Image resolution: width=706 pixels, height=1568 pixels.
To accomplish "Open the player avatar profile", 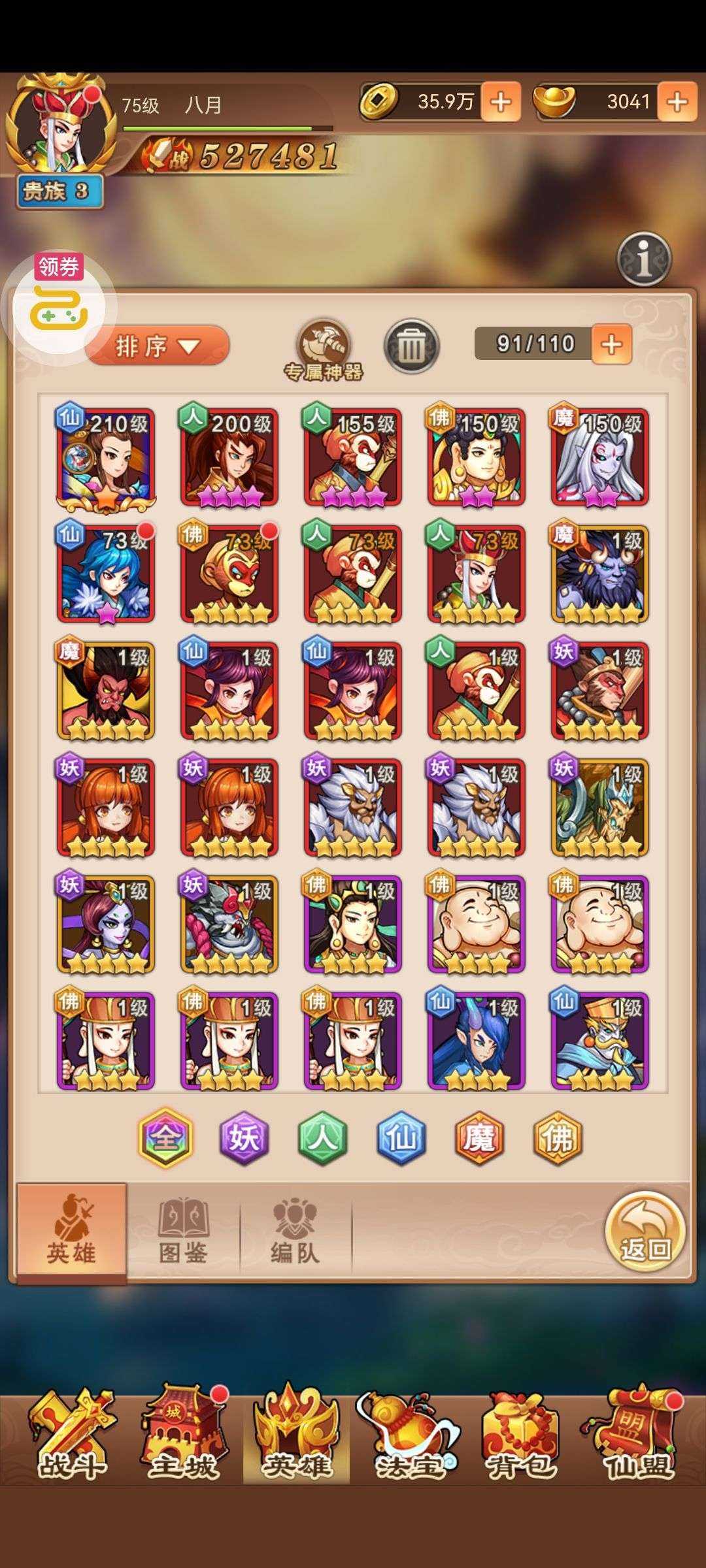I will tap(60, 127).
